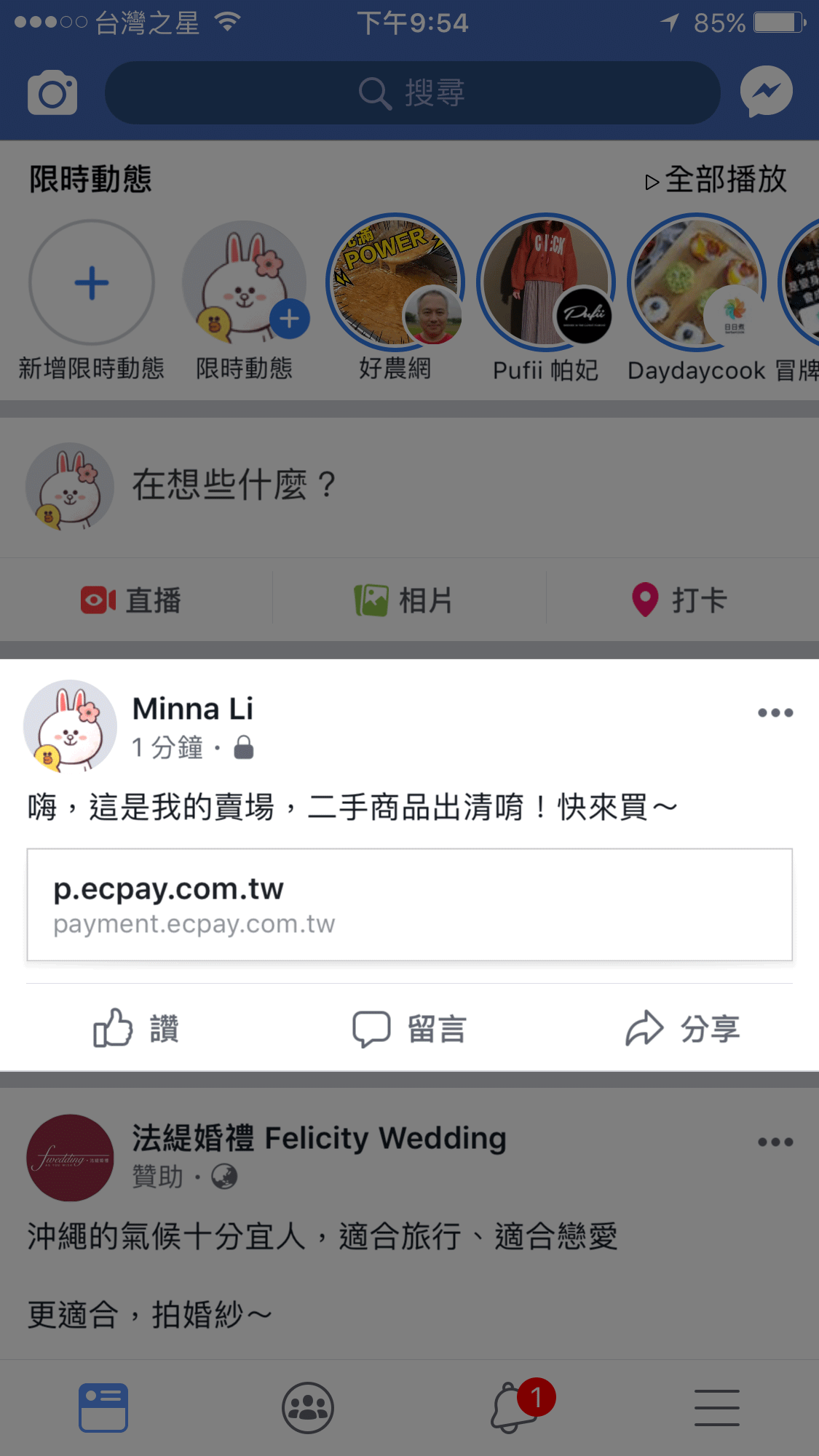View Daydaycook story

[697, 282]
